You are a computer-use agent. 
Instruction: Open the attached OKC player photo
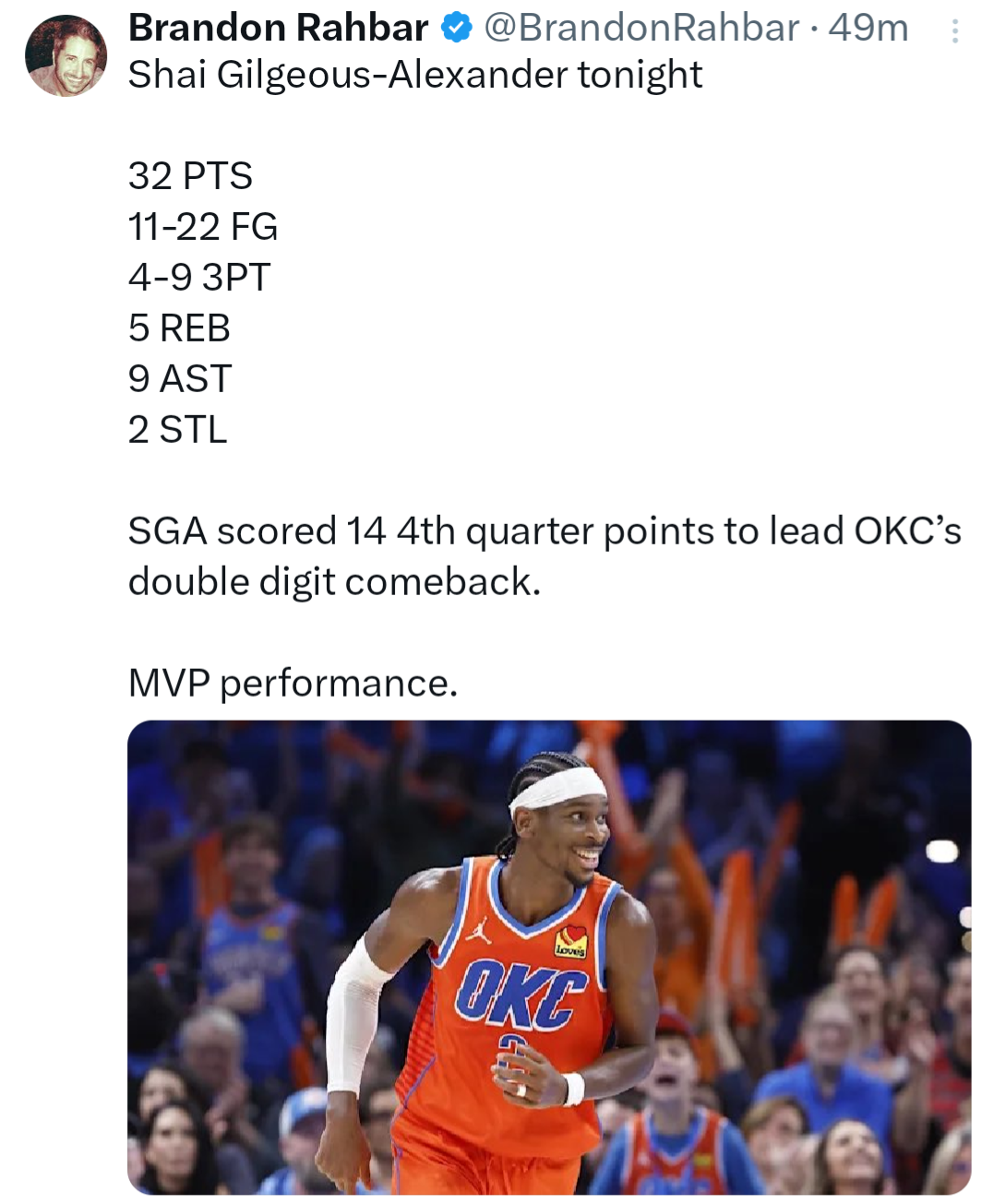click(x=548, y=957)
